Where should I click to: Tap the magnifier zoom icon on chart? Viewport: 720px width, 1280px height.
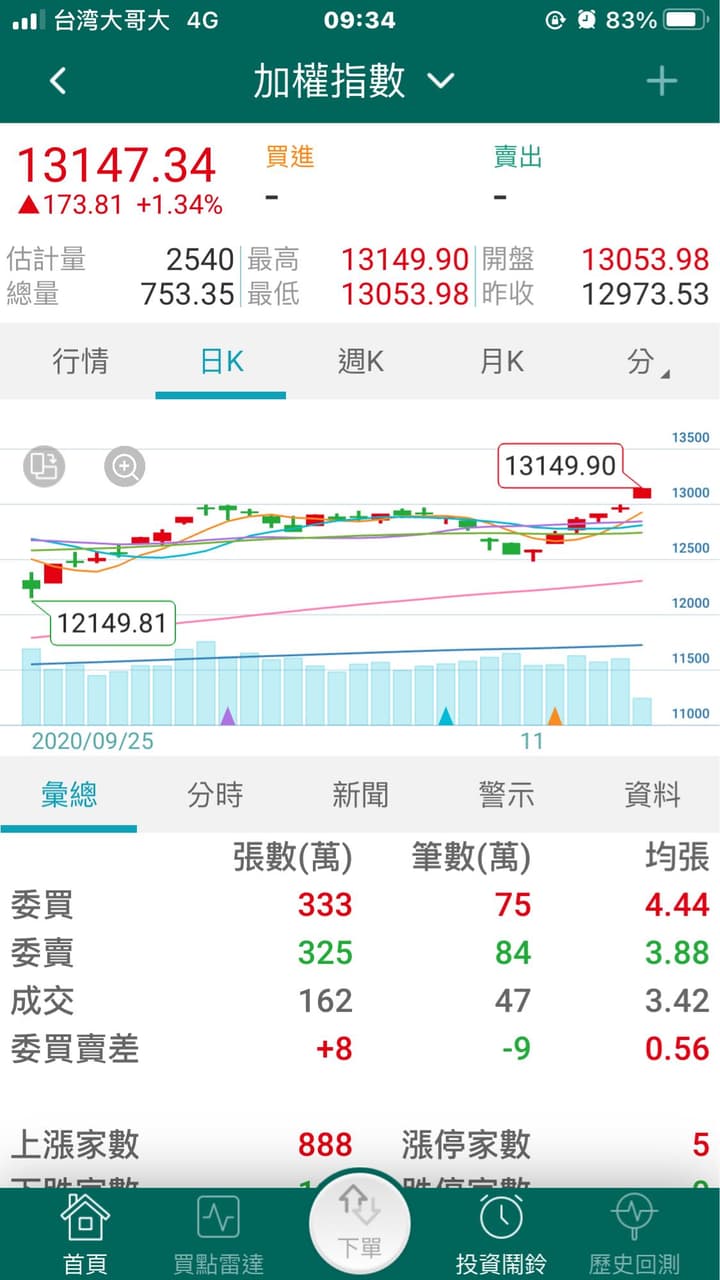(125, 466)
